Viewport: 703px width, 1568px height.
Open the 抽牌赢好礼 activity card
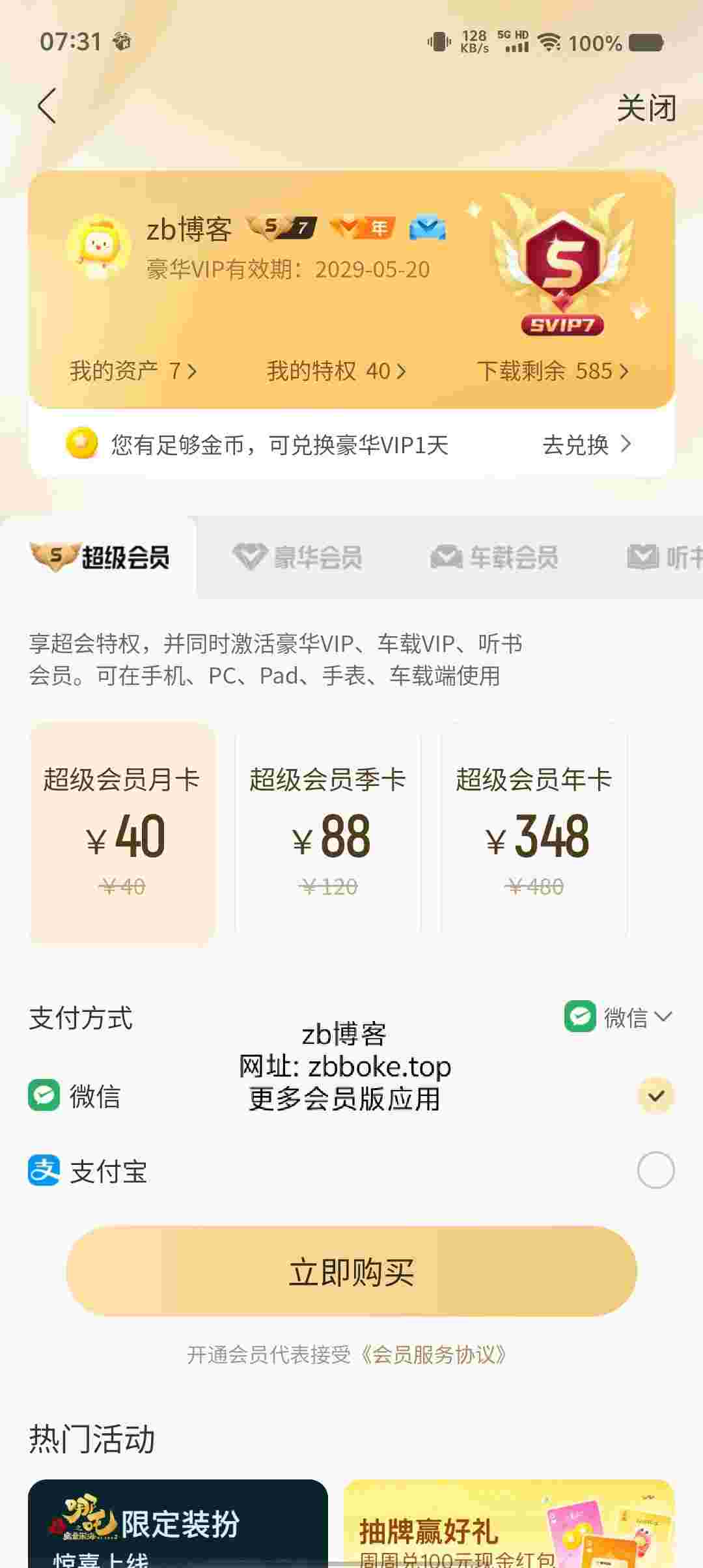(509, 1523)
